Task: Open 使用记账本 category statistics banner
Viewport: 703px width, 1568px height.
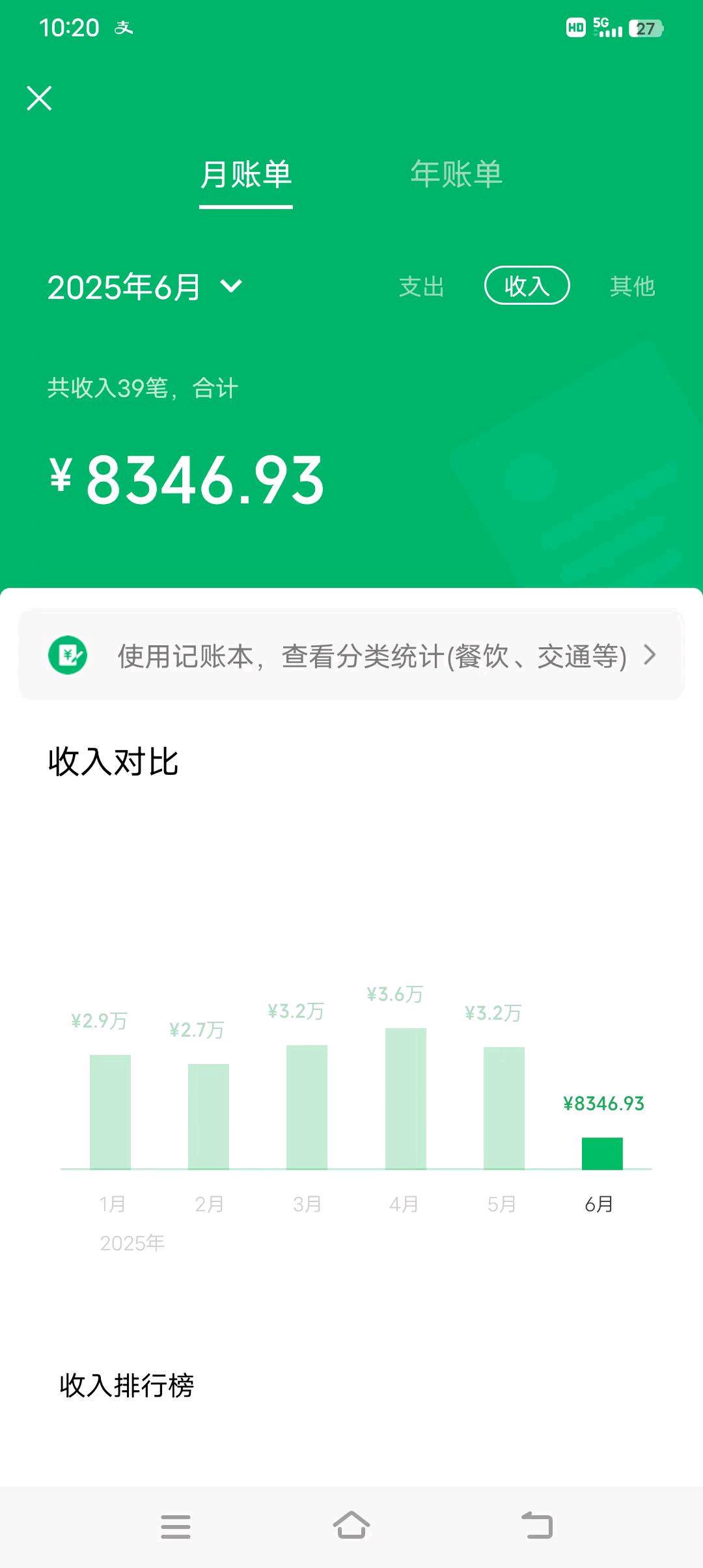Action: pos(351,656)
